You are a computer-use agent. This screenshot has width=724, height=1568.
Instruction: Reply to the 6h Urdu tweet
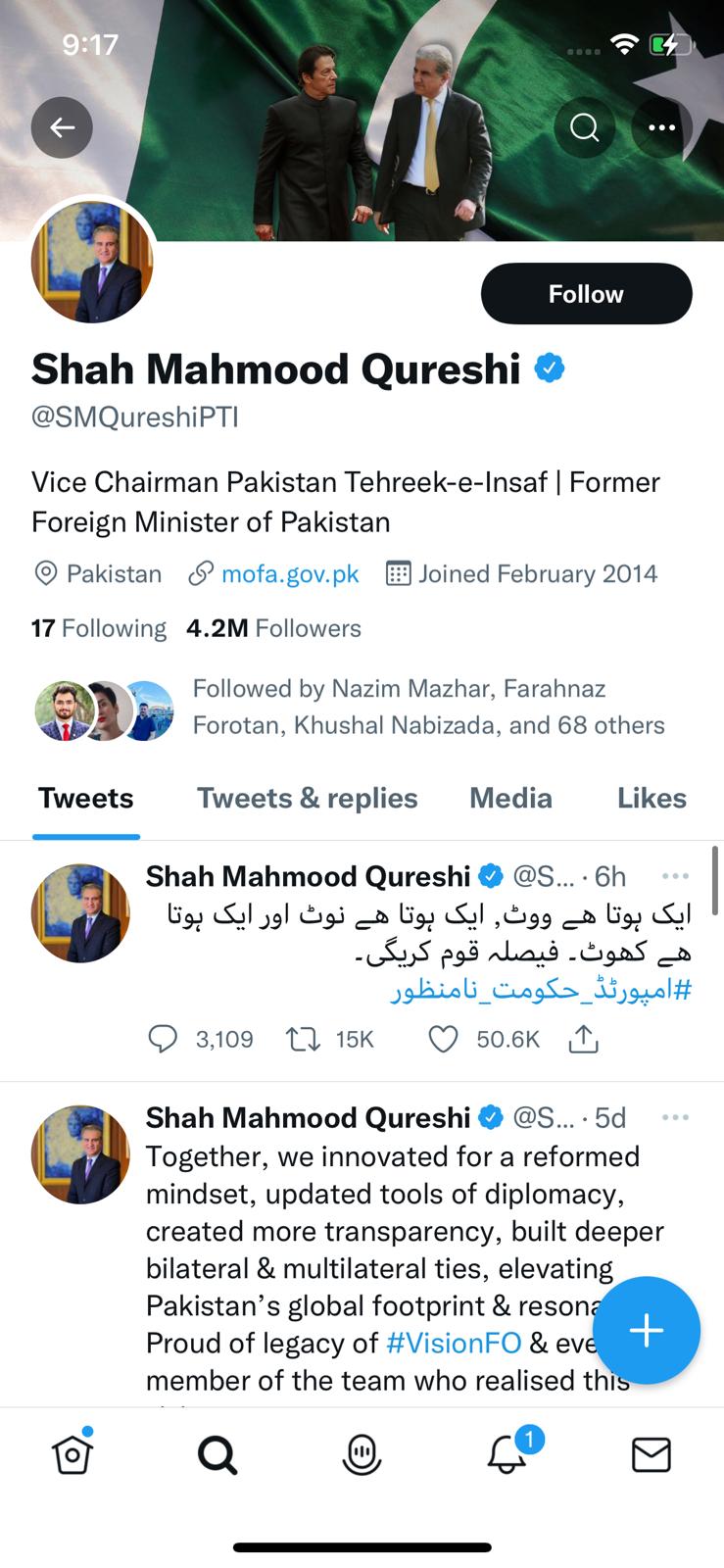click(163, 1039)
